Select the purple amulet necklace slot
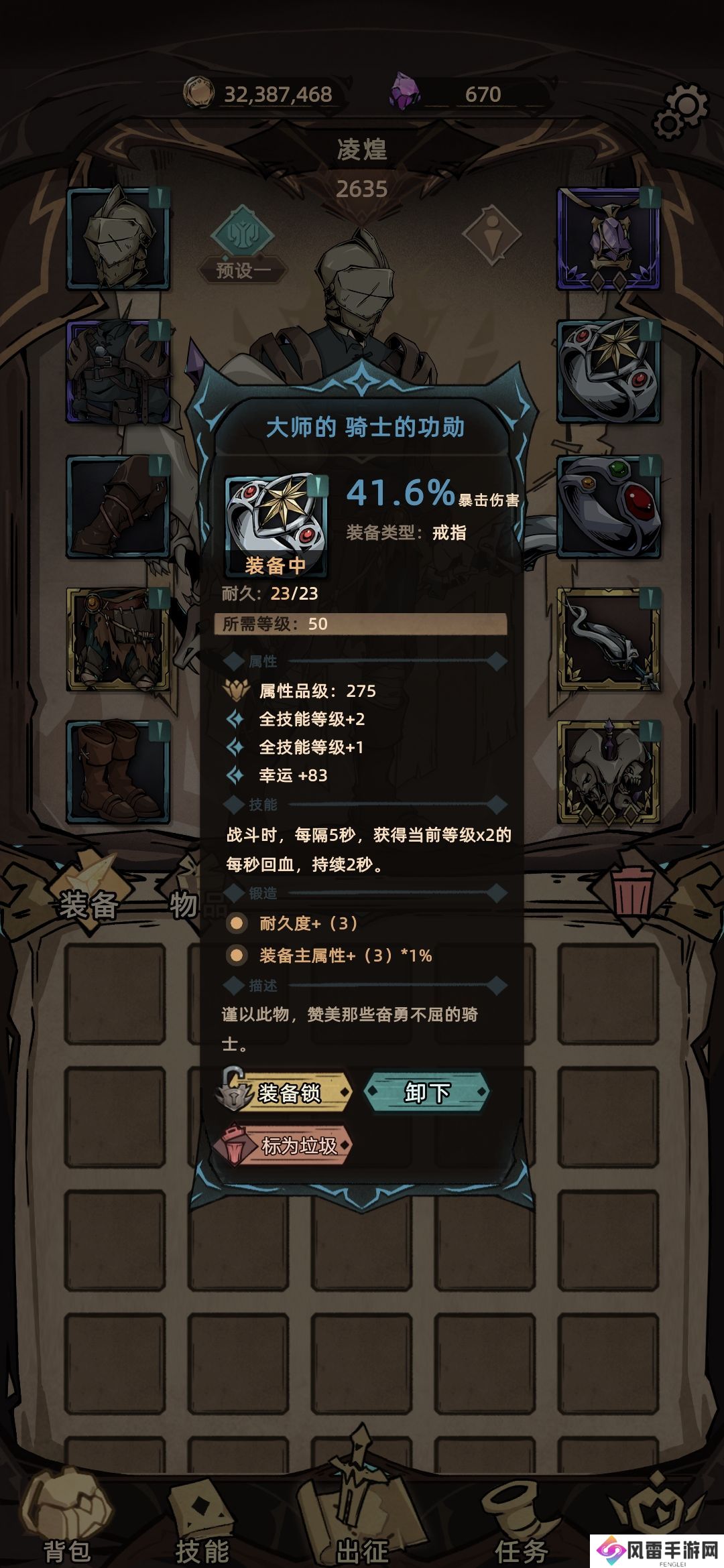 pyautogui.click(x=609, y=239)
